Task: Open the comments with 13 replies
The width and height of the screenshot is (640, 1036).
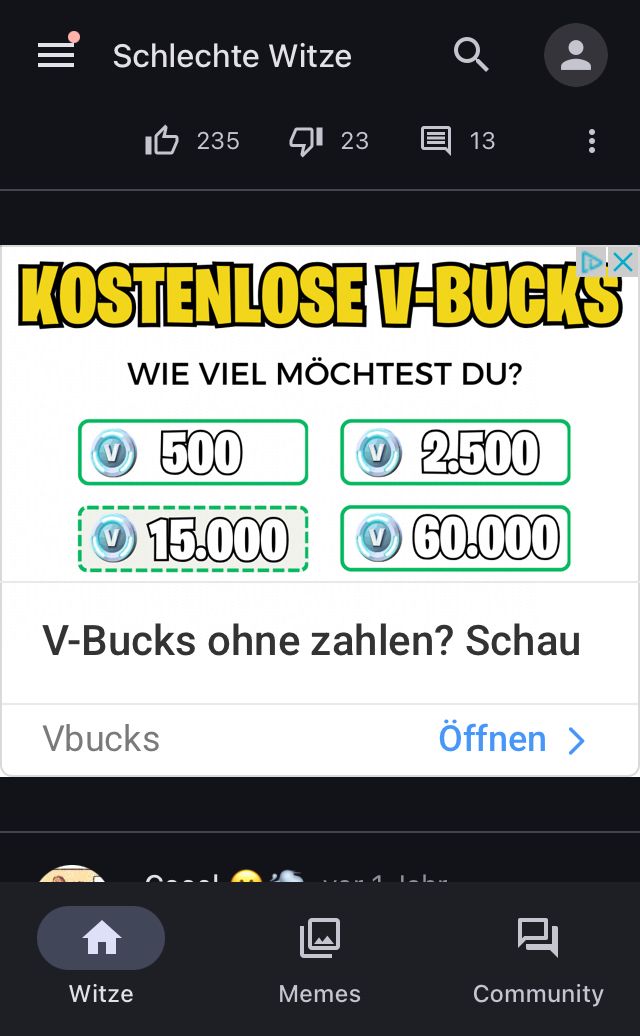Action: 436,141
